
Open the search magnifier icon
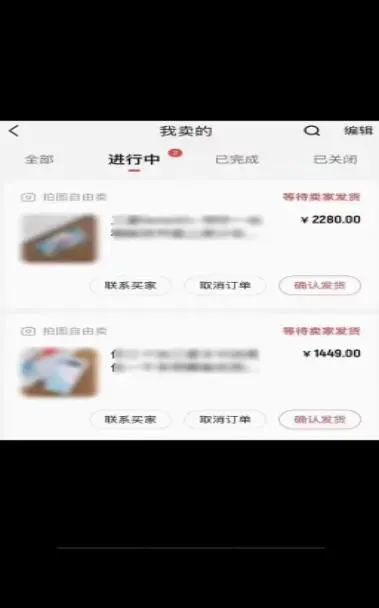(x=312, y=131)
